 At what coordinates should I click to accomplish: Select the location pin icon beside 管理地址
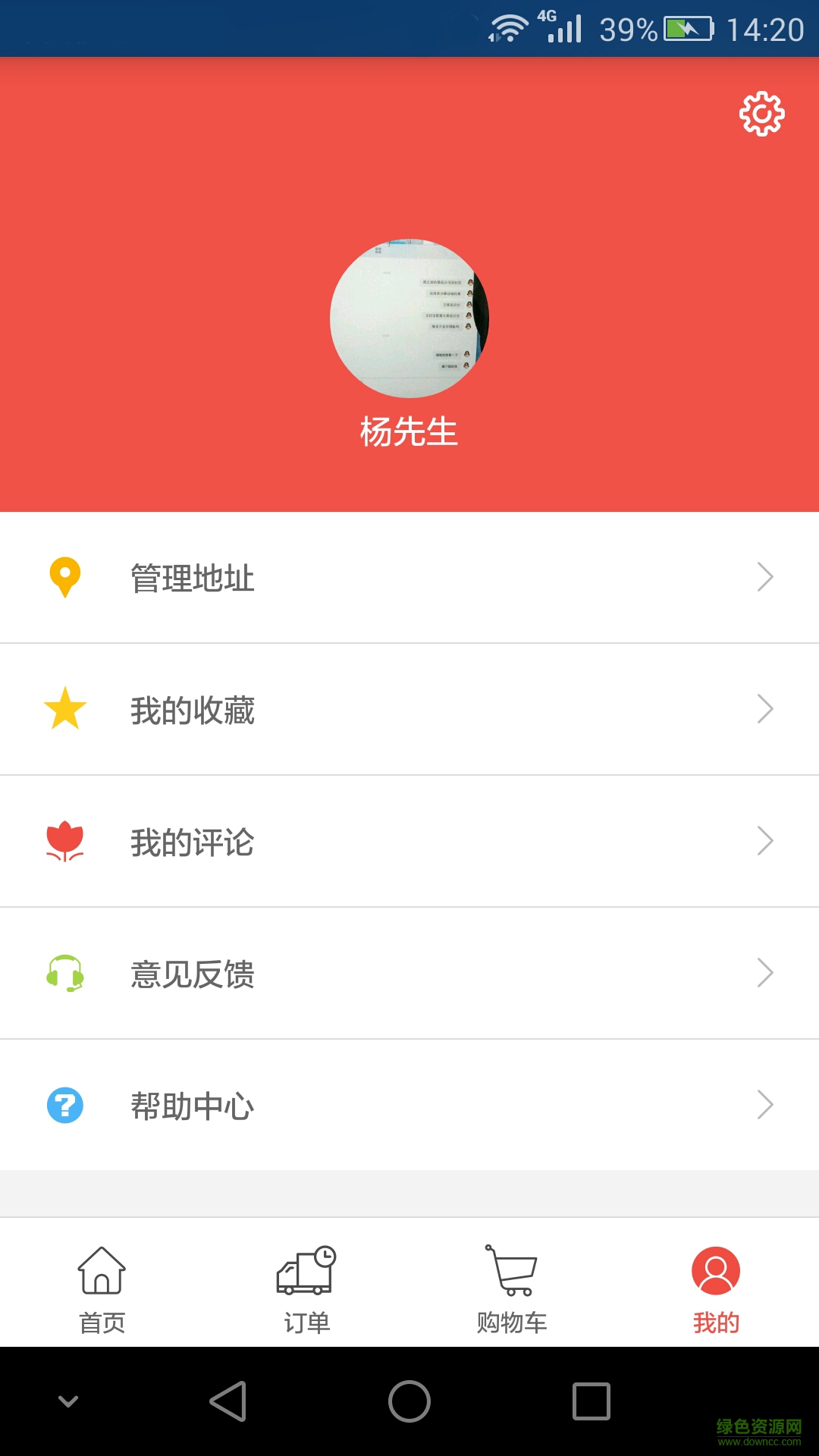pos(65,577)
